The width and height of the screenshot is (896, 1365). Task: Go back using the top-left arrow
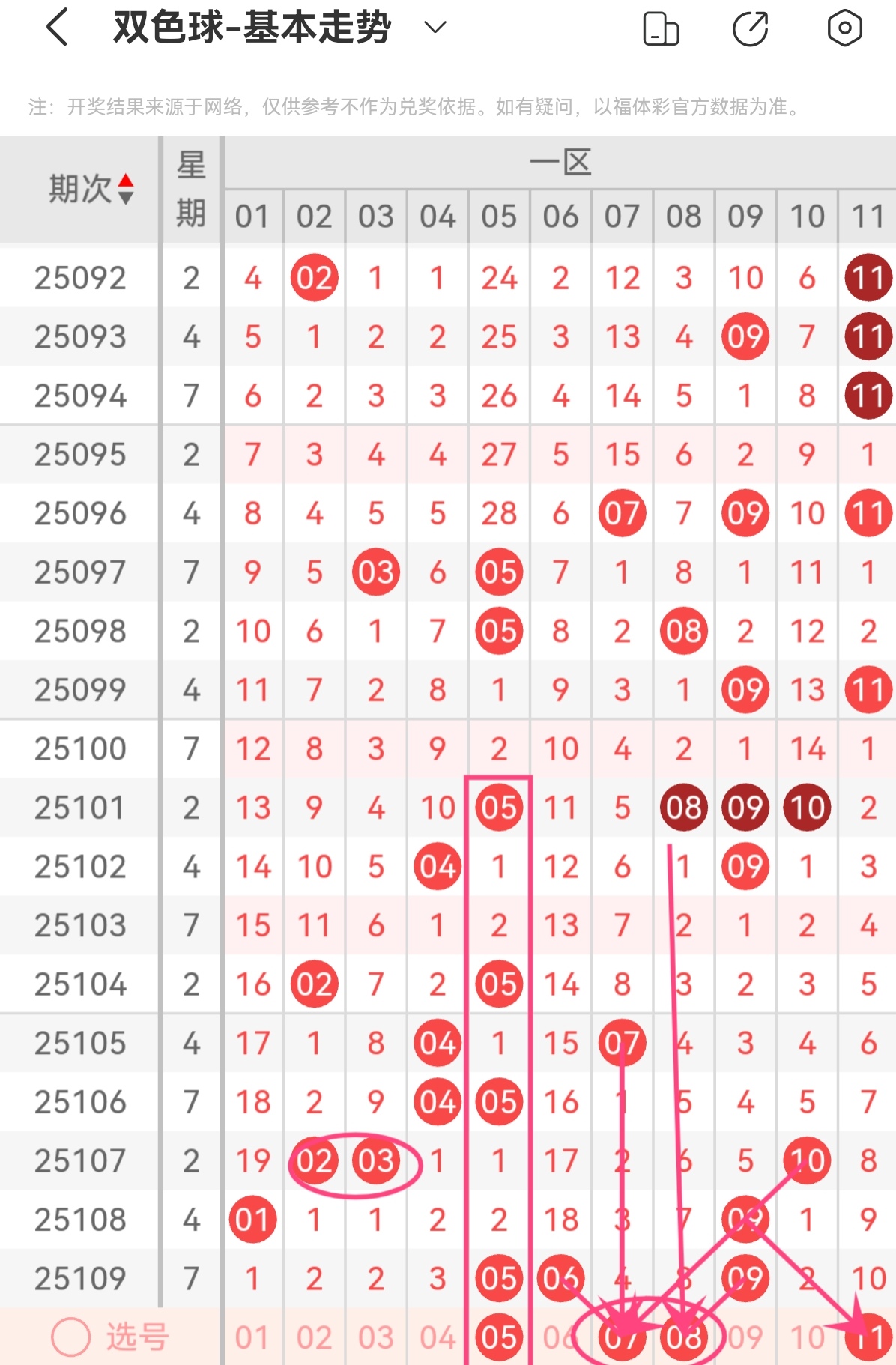(x=58, y=28)
